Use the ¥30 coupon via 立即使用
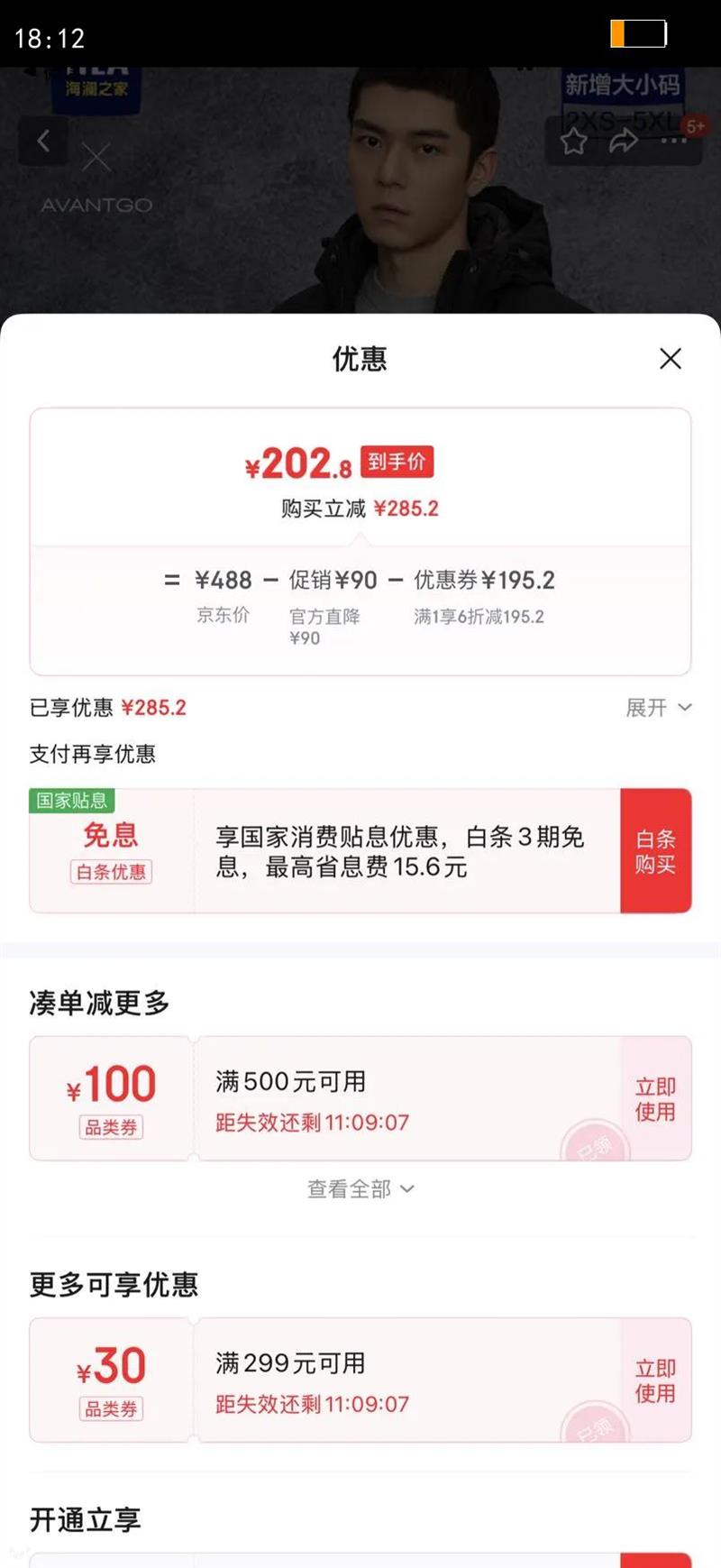This screenshot has width=721, height=1568. [x=657, y=1380]
